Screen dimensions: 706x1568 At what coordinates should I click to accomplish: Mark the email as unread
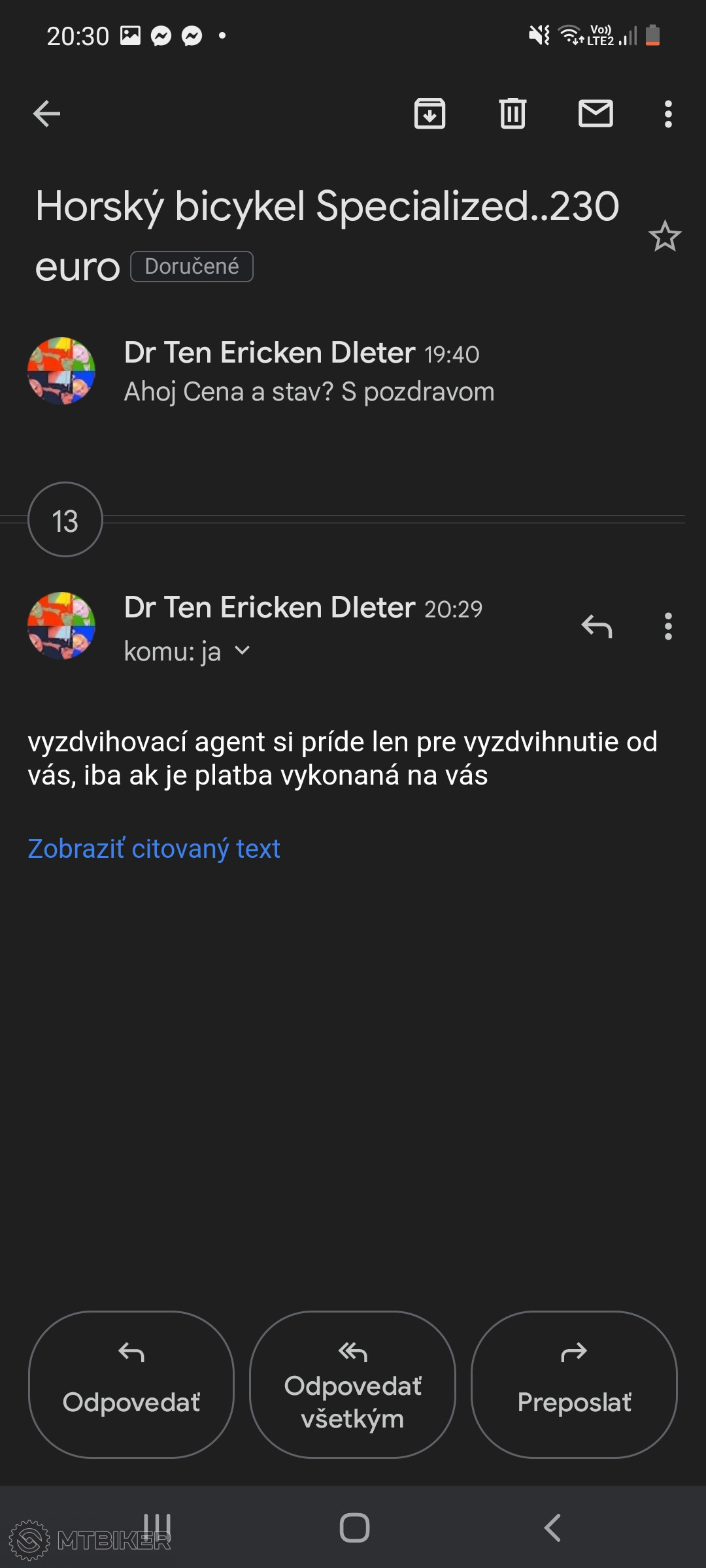click(596, 114)
